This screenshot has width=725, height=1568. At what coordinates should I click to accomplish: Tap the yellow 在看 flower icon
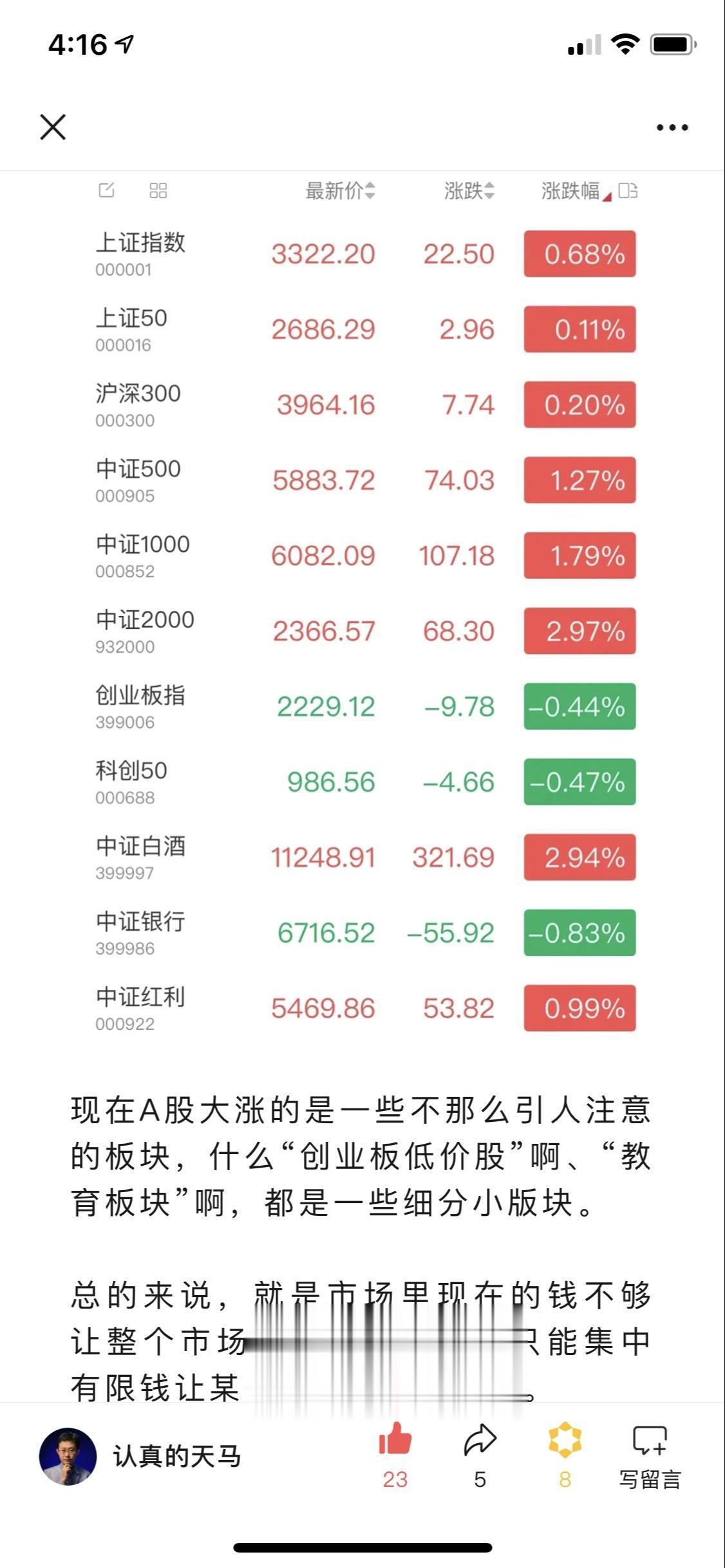(565, 1440)
